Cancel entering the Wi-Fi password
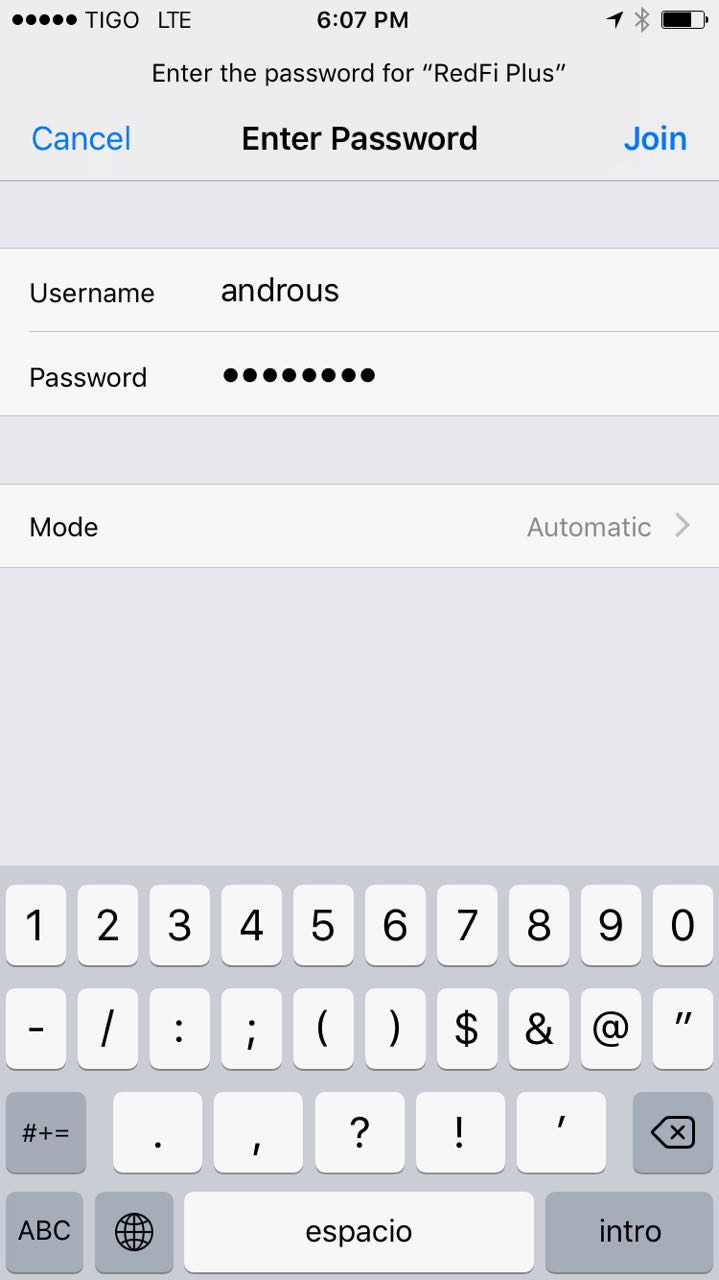 pos(81,138)
